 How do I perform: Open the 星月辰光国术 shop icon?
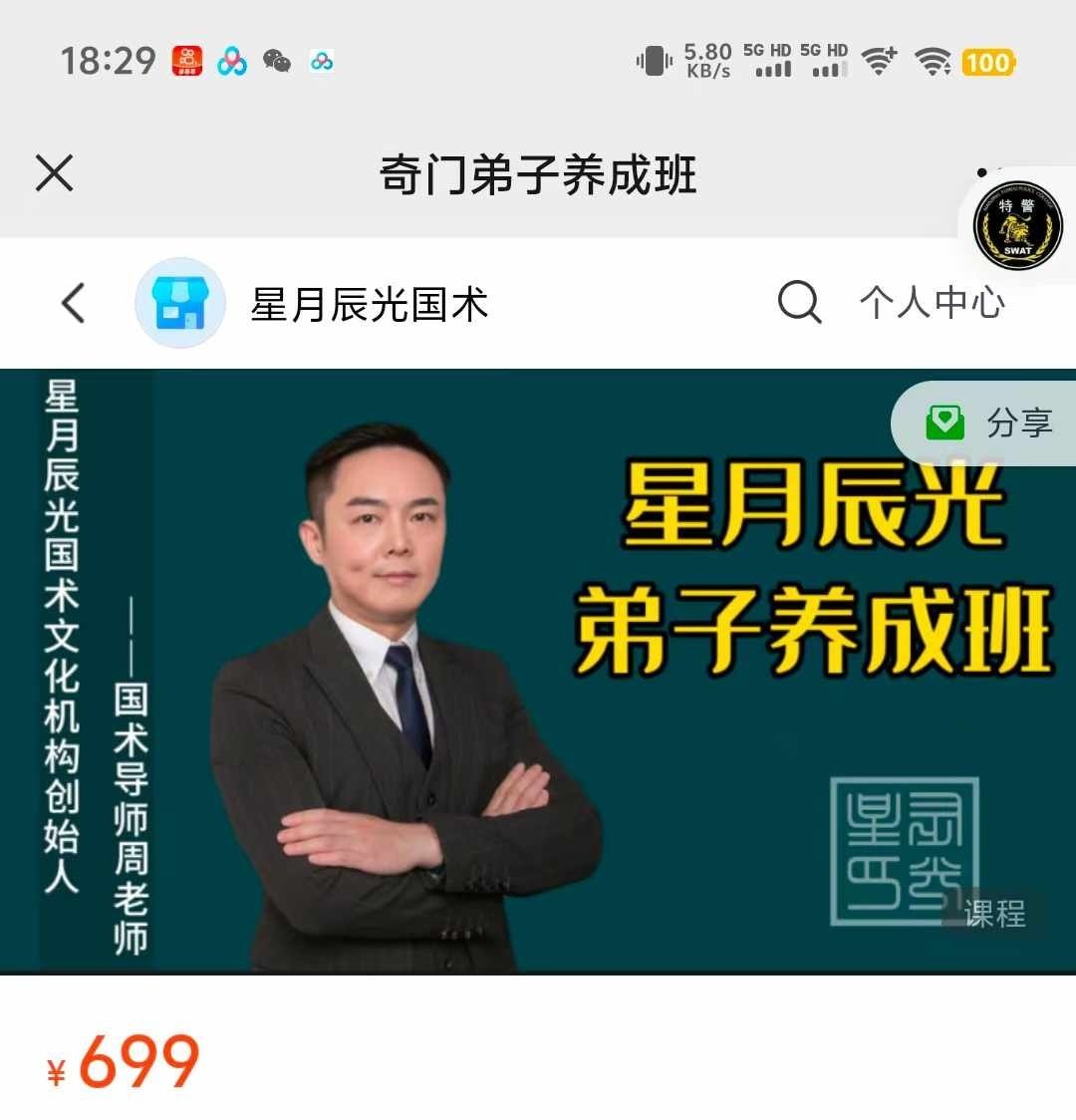click(x=180, y=303)
